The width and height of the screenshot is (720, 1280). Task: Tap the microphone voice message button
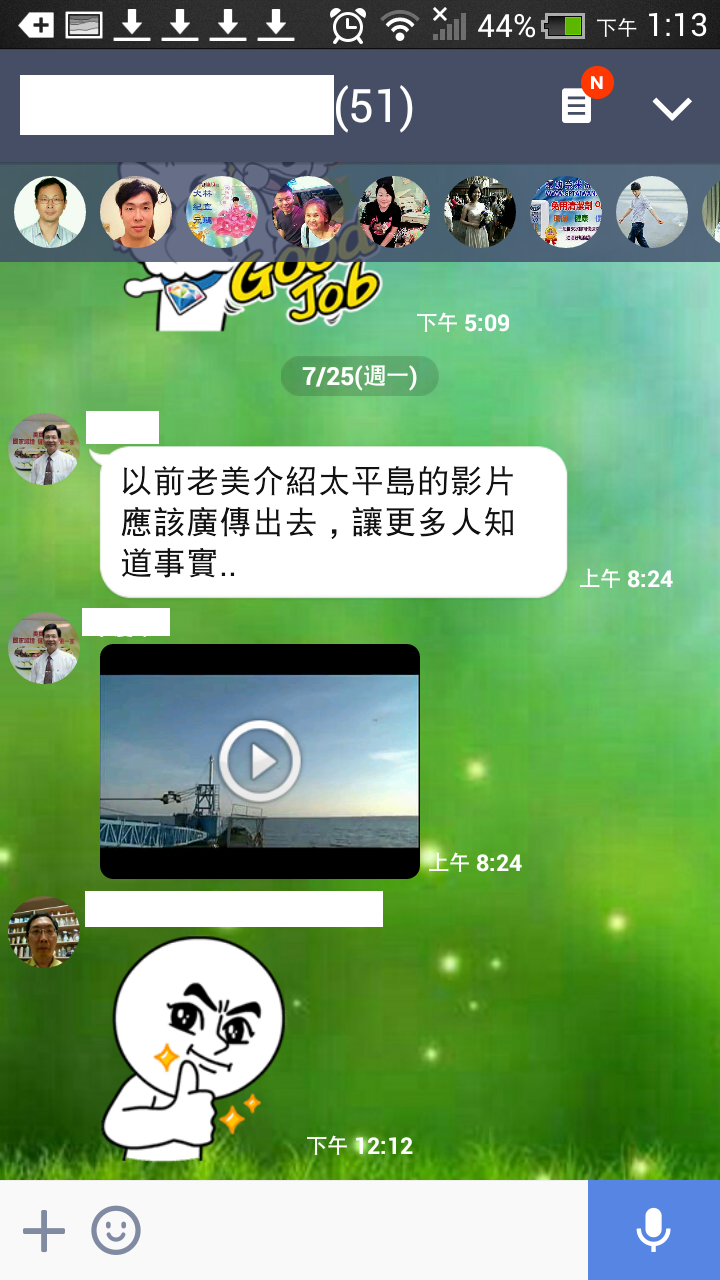[653, 1230]
